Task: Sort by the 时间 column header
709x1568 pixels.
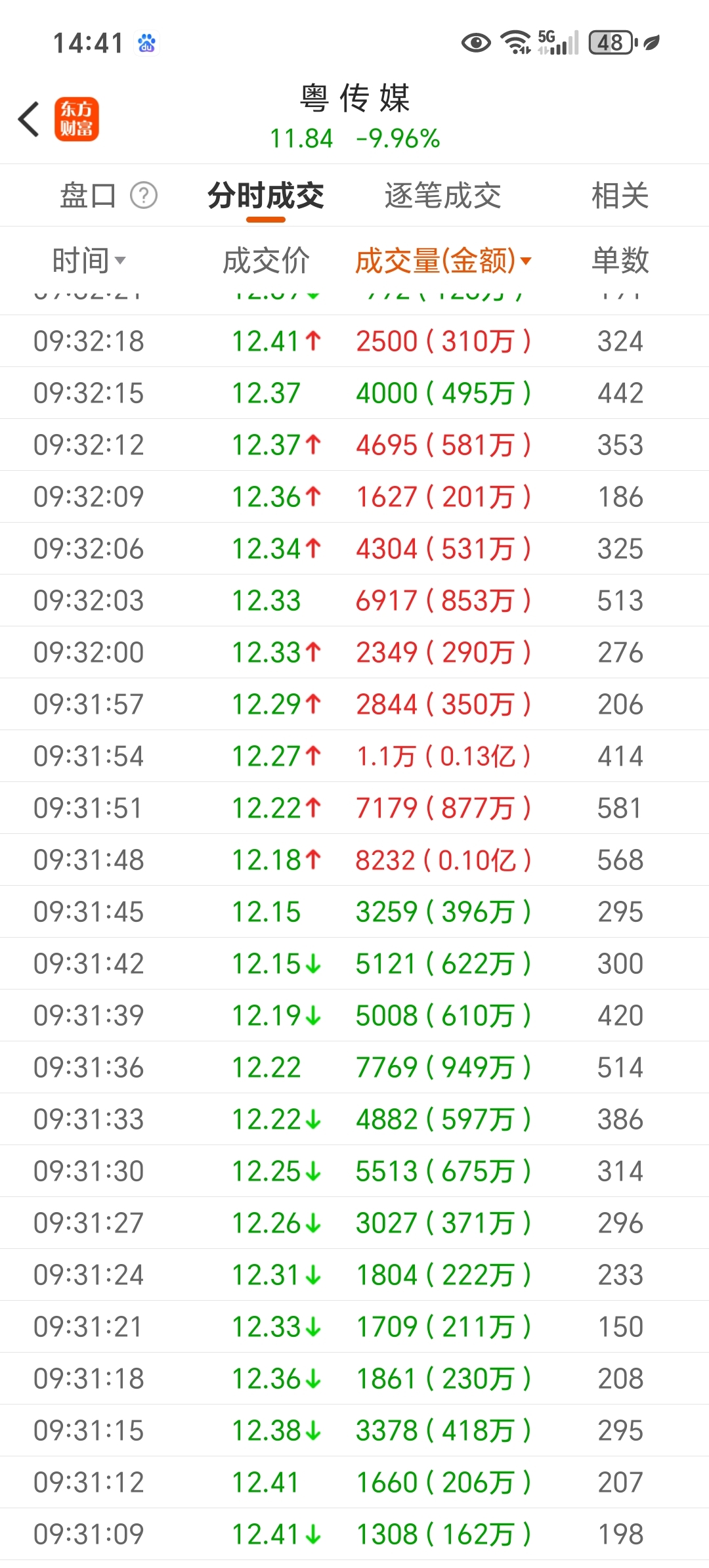Action: [89, 261]
